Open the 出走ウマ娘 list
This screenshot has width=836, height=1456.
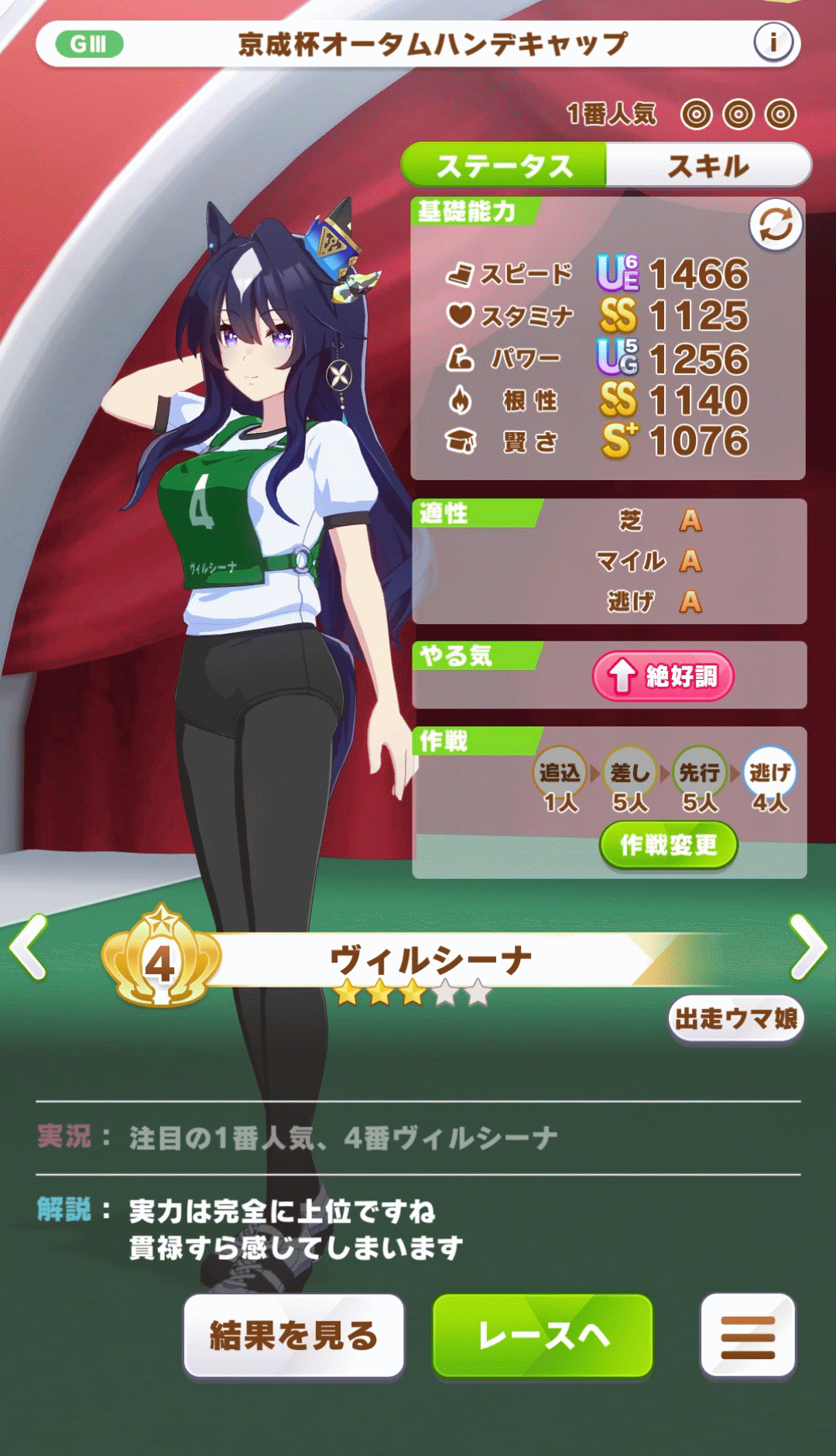735,1018
